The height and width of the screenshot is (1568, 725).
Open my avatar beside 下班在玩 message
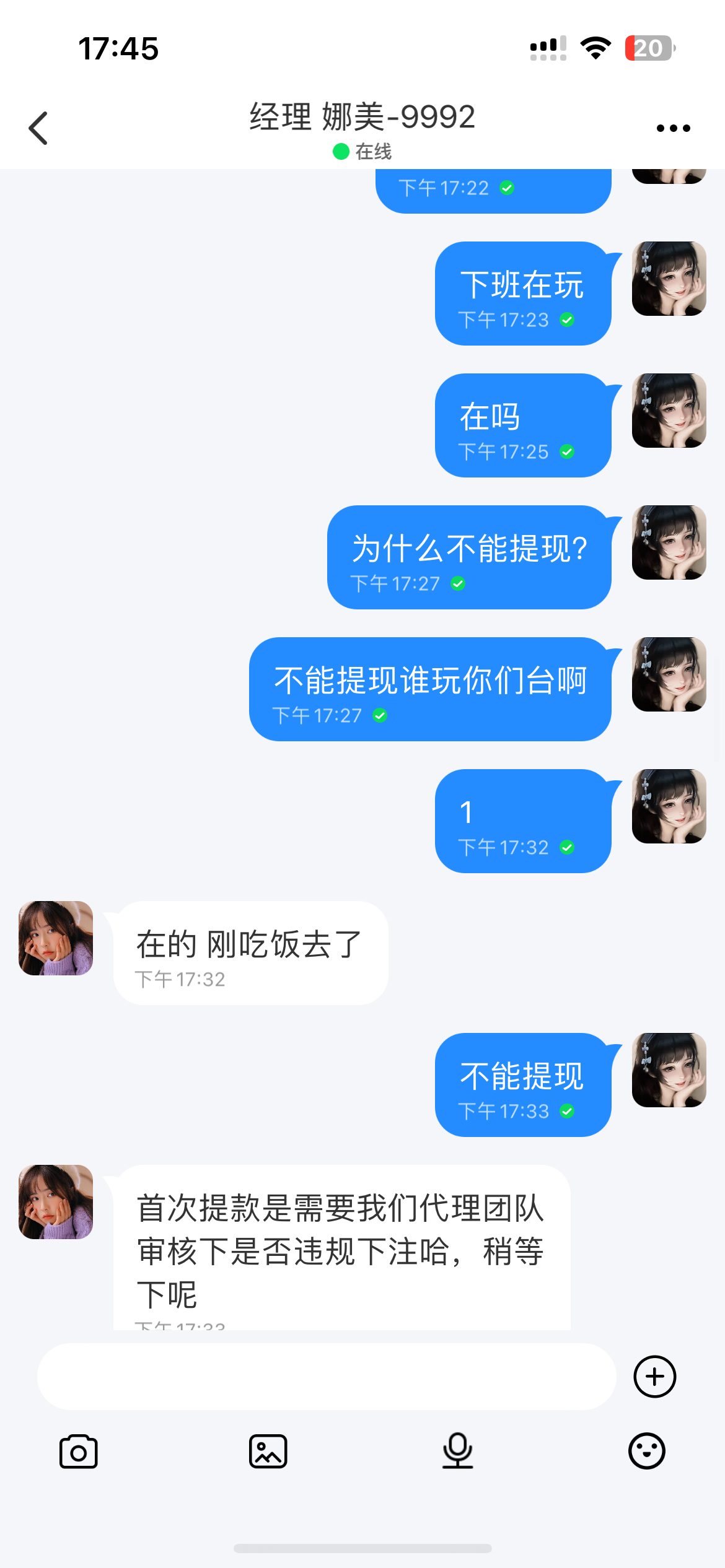pos(669,279)
